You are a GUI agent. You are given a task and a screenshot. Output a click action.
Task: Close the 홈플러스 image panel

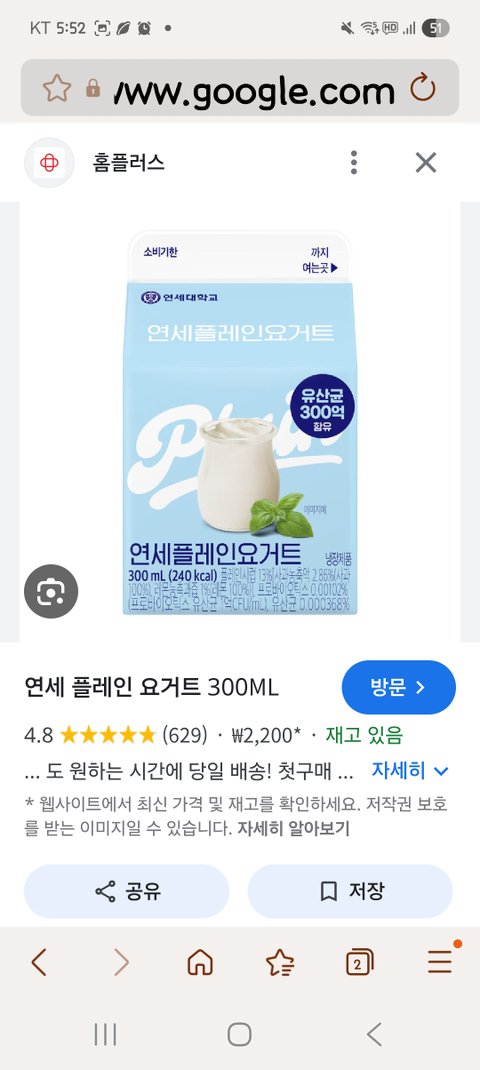pos(426,162)
